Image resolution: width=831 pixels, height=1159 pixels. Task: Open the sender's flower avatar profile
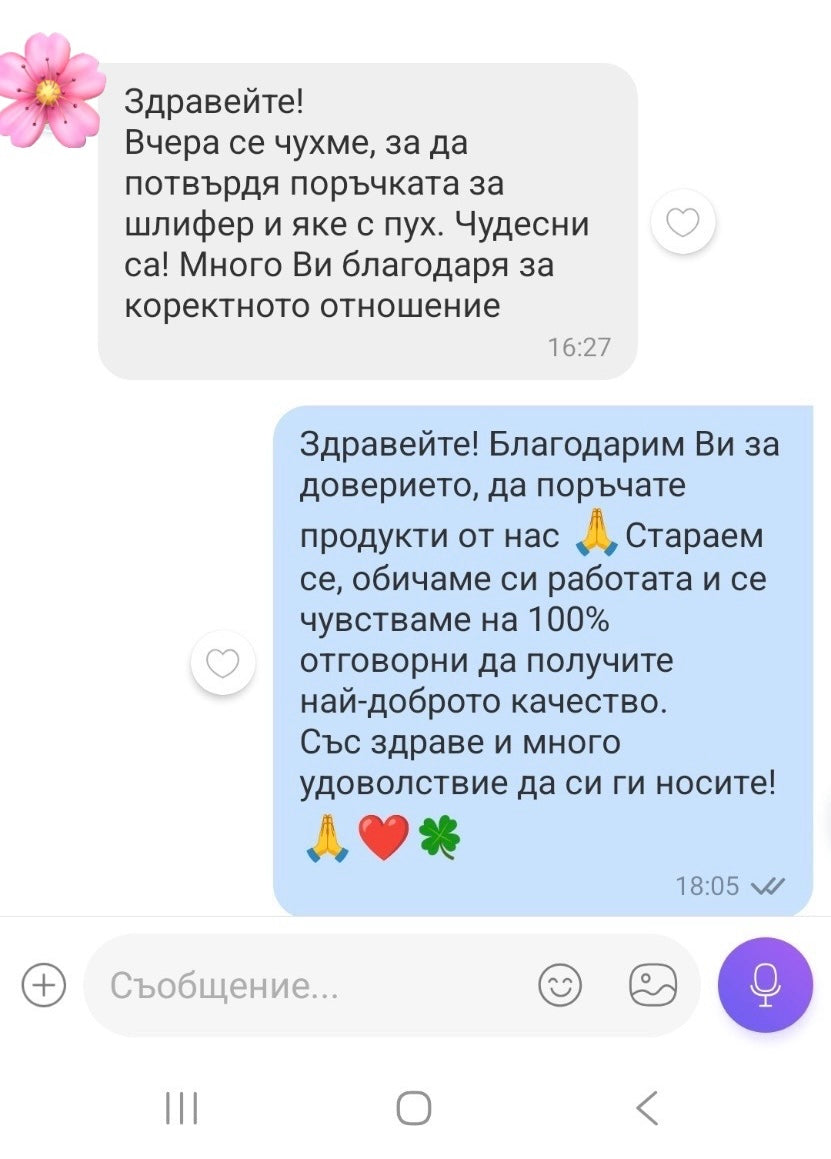pos(50,90)
